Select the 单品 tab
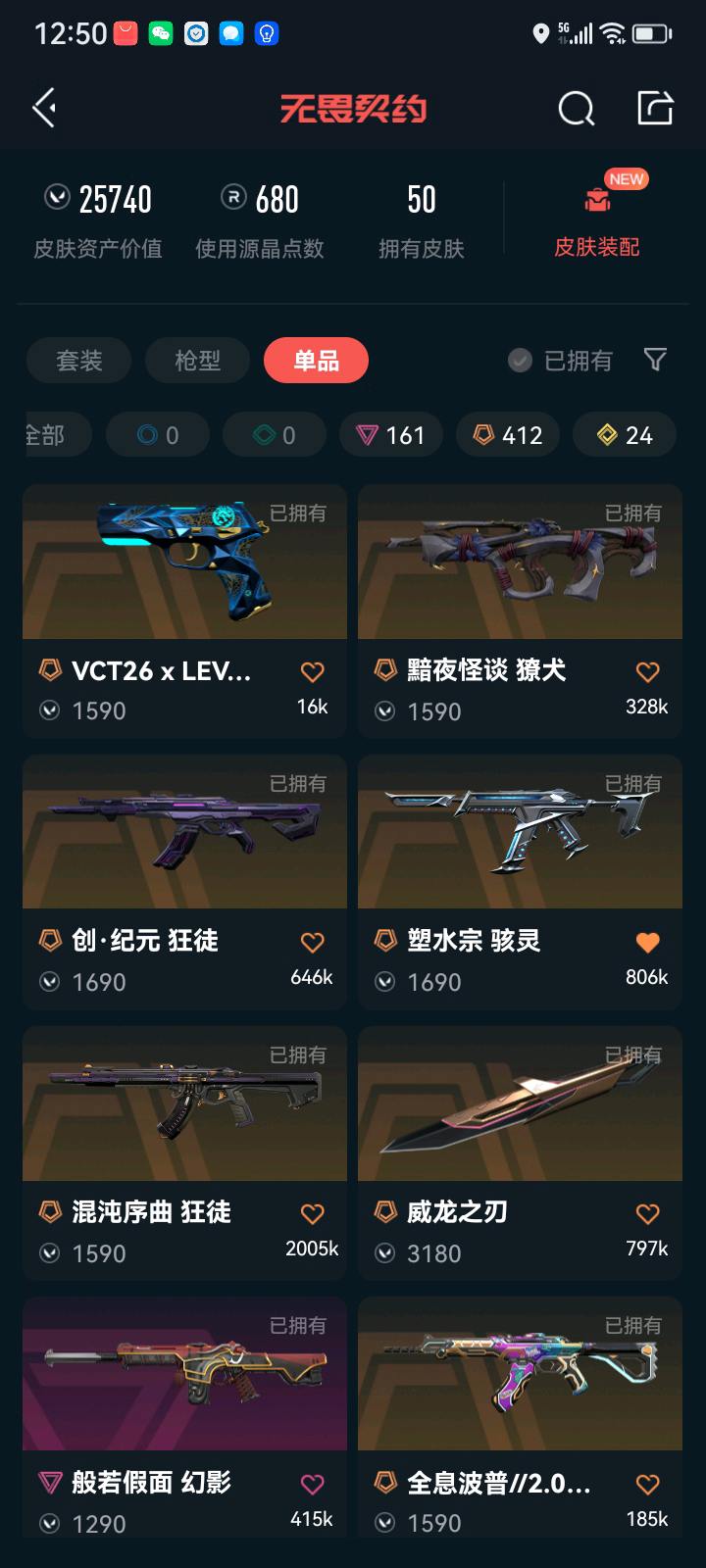 [316, 361]
